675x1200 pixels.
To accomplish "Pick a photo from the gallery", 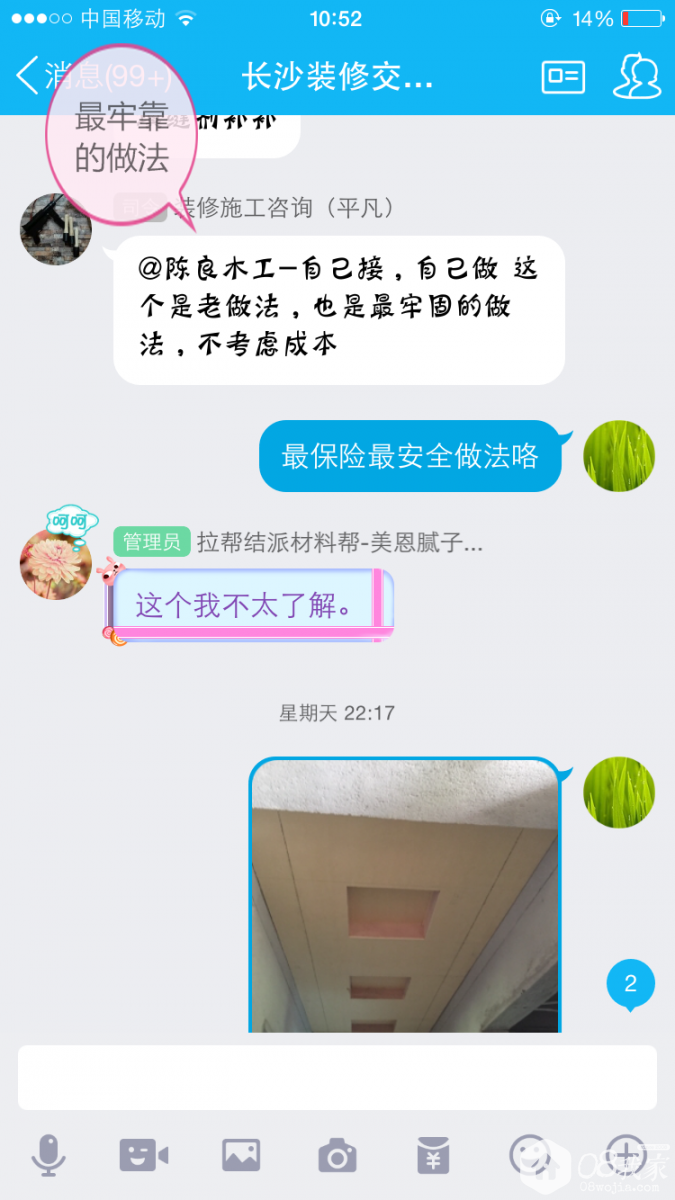I will (x=241, y=1155).
